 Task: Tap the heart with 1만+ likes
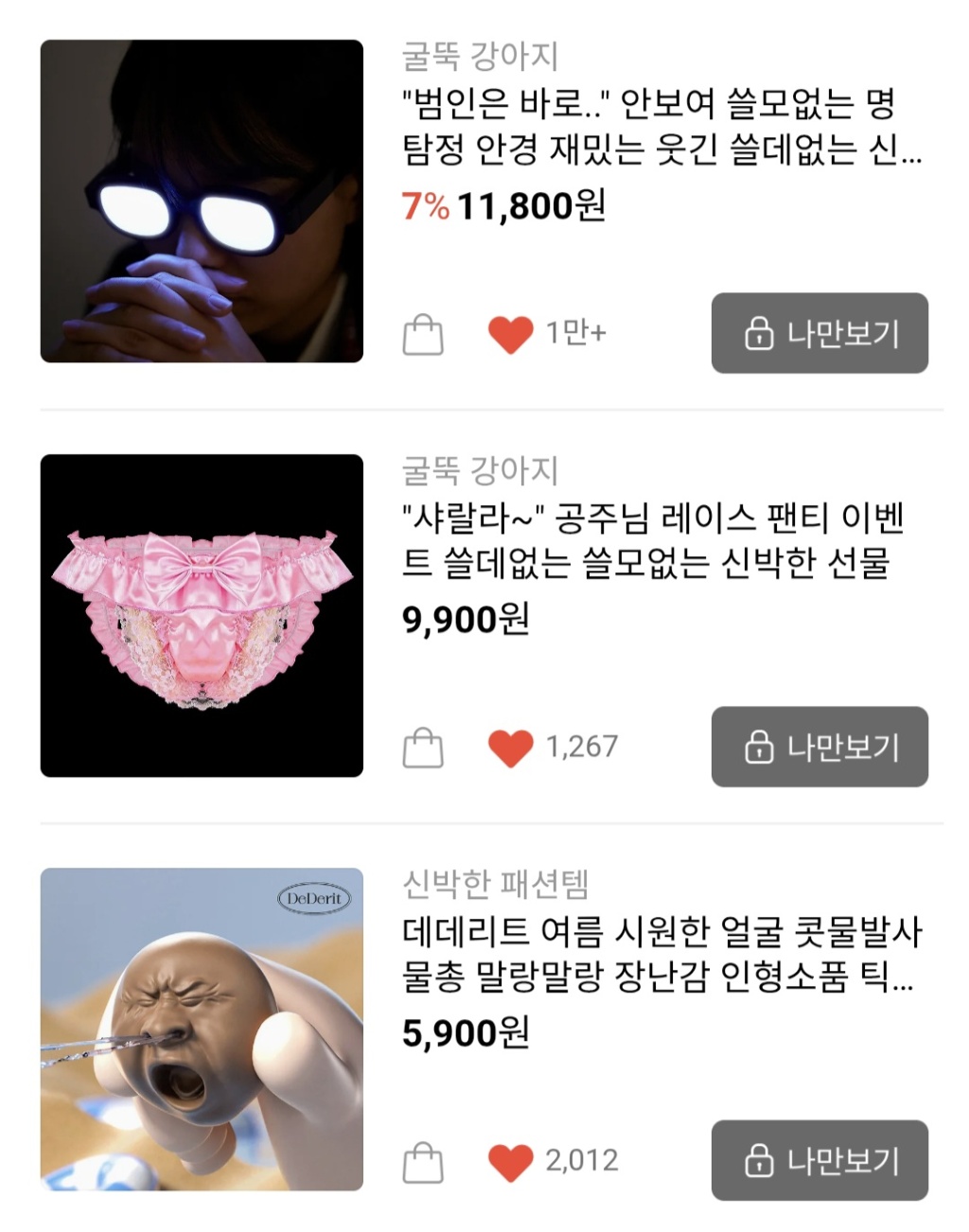511,334
